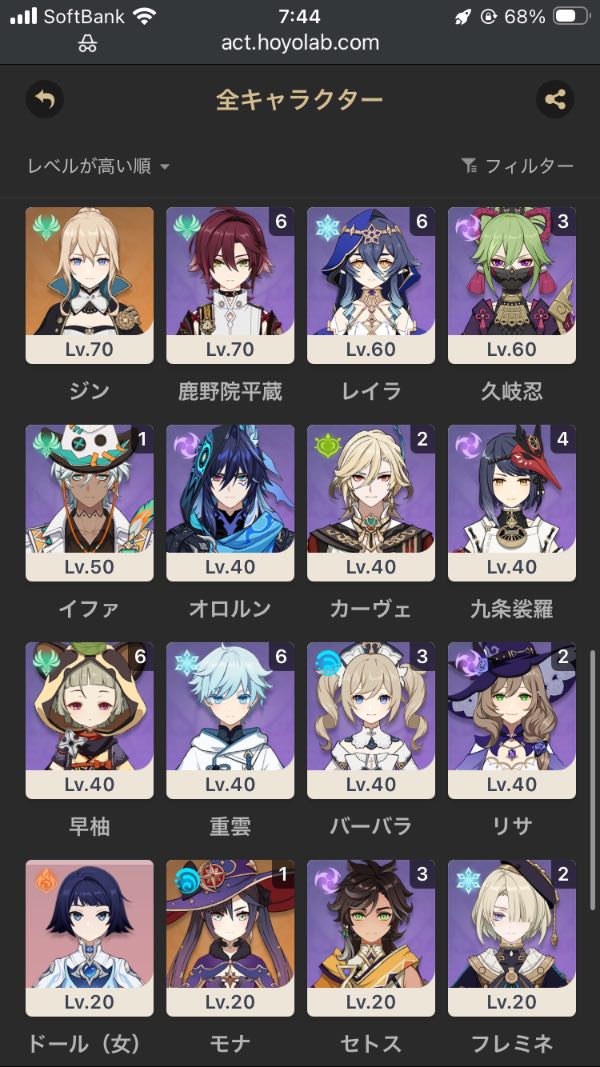Open 重雲 character card

[x=230, y=720]
